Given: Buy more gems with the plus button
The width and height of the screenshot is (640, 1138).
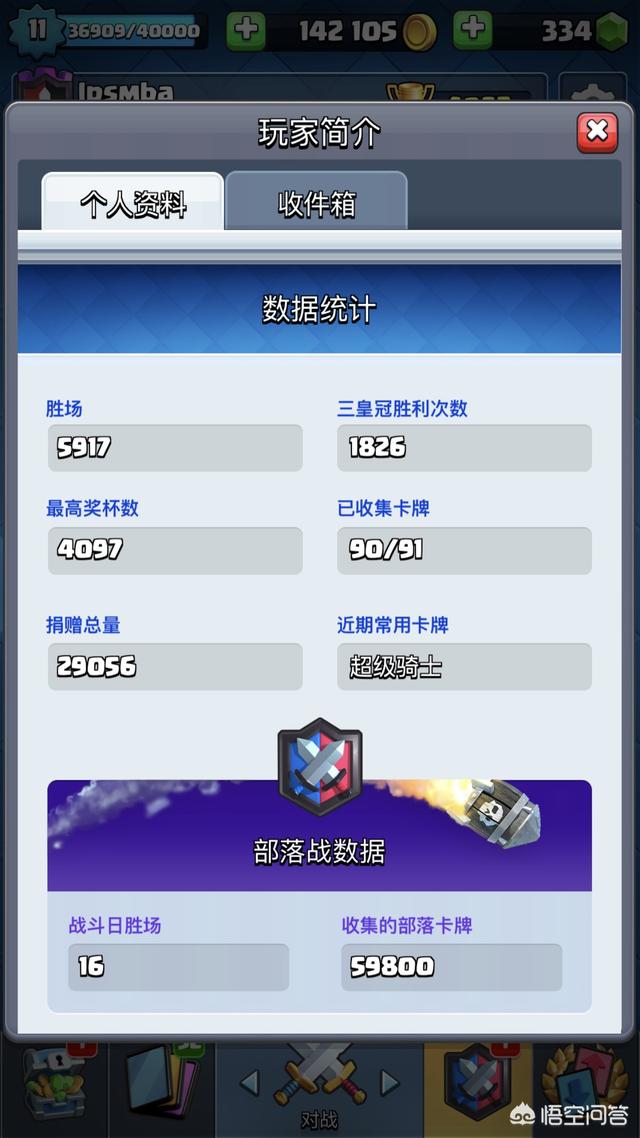Looking at the screenshot, I should point(473,30).
